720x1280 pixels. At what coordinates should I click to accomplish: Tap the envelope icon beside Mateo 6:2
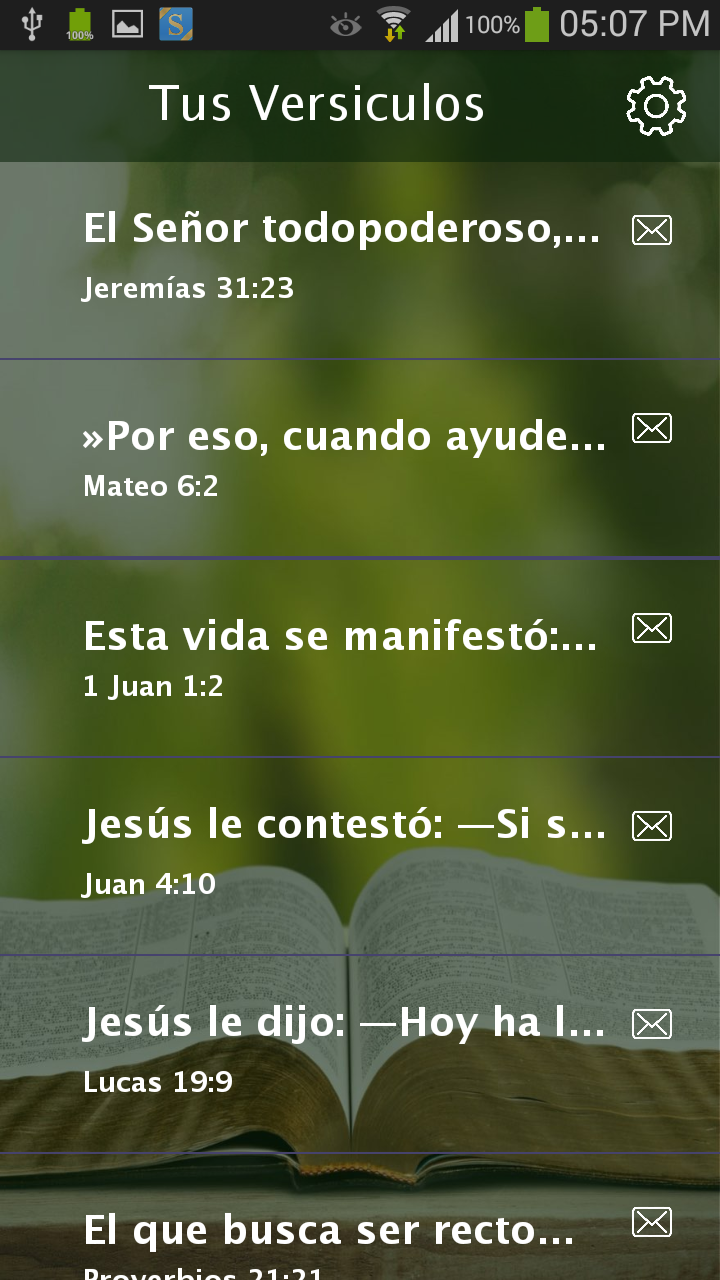coord(652,429)
